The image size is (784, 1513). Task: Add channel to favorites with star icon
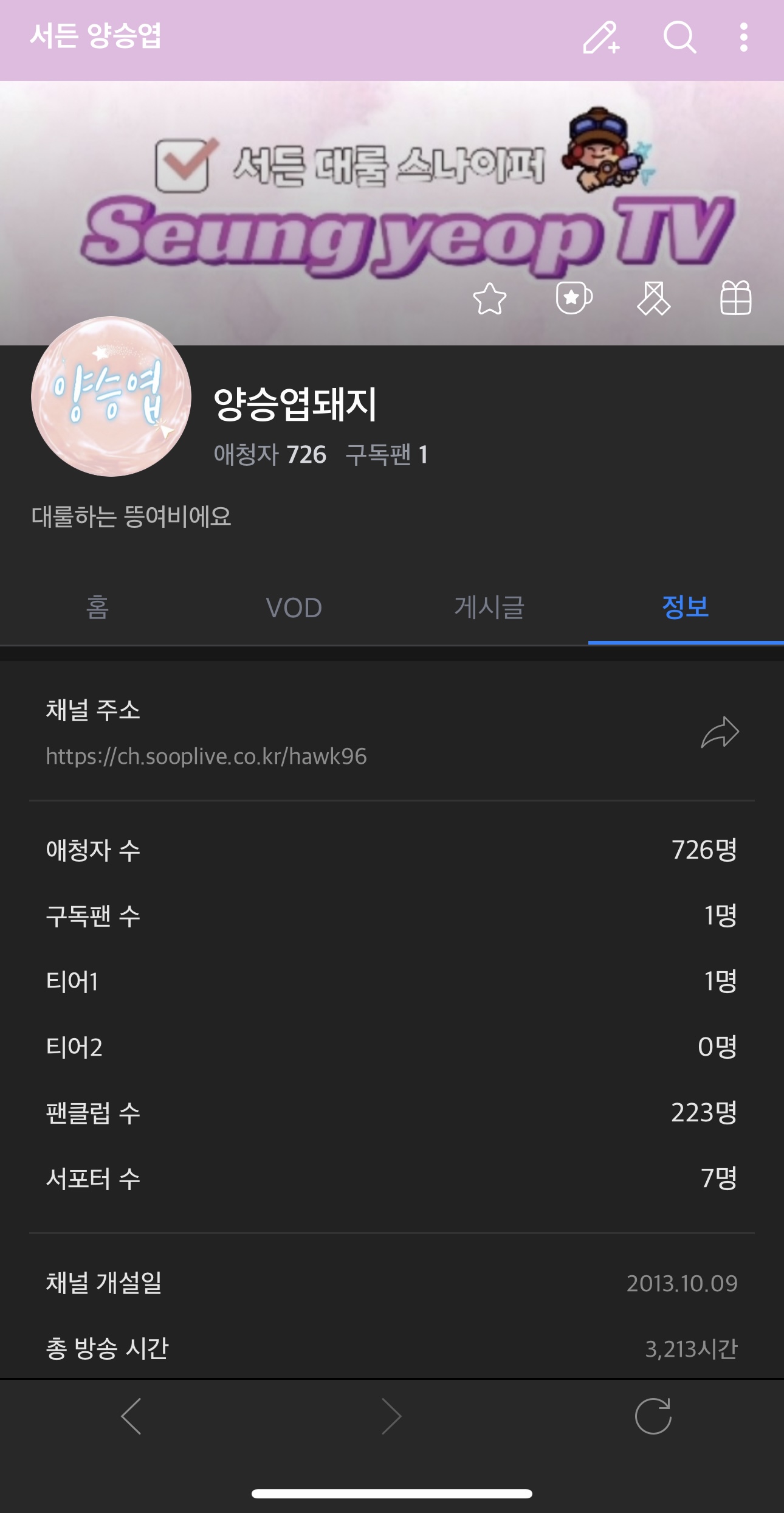click(489, 299)
